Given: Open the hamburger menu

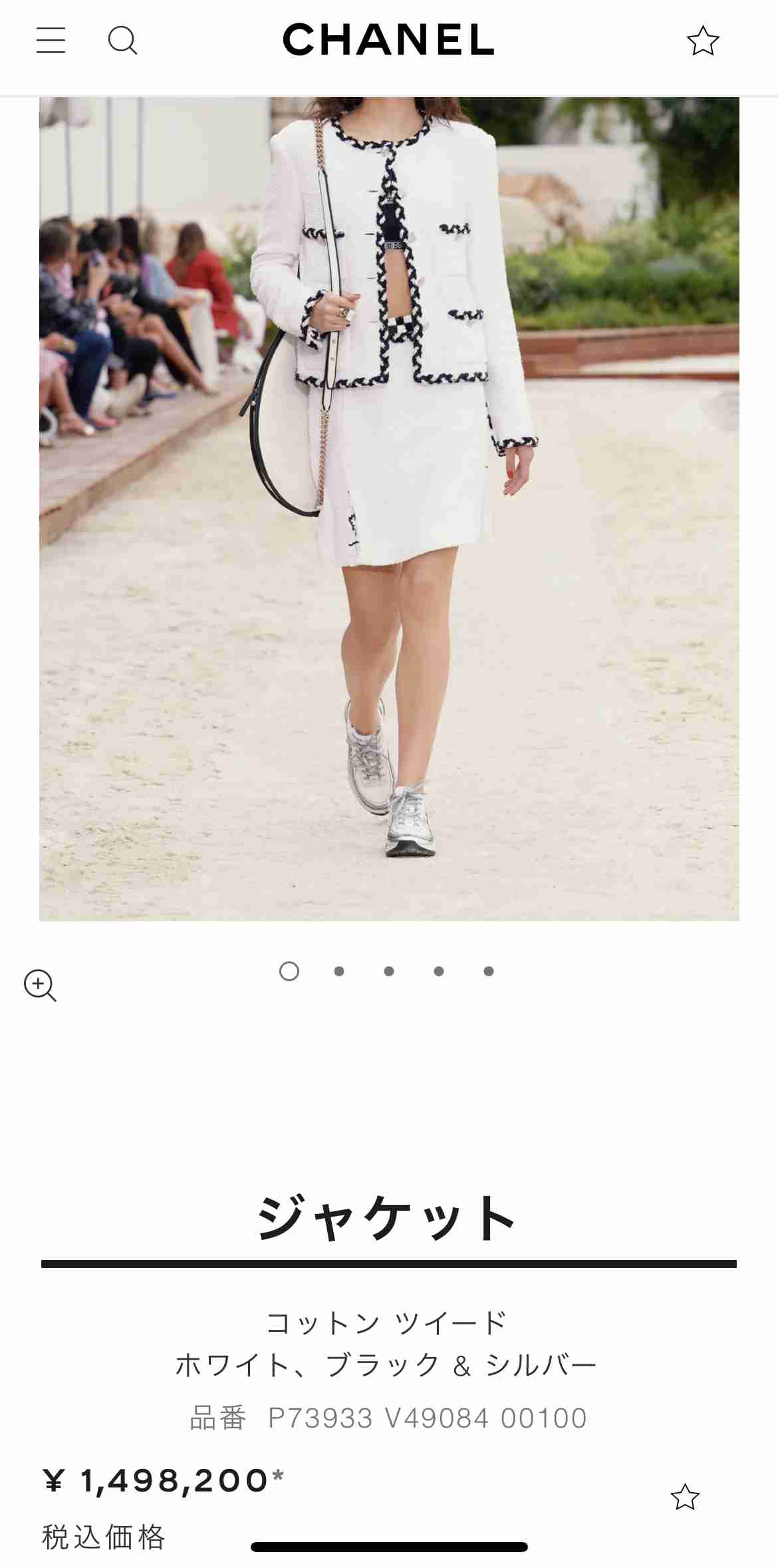Looking at the screenshot, I should coord(51,40).
